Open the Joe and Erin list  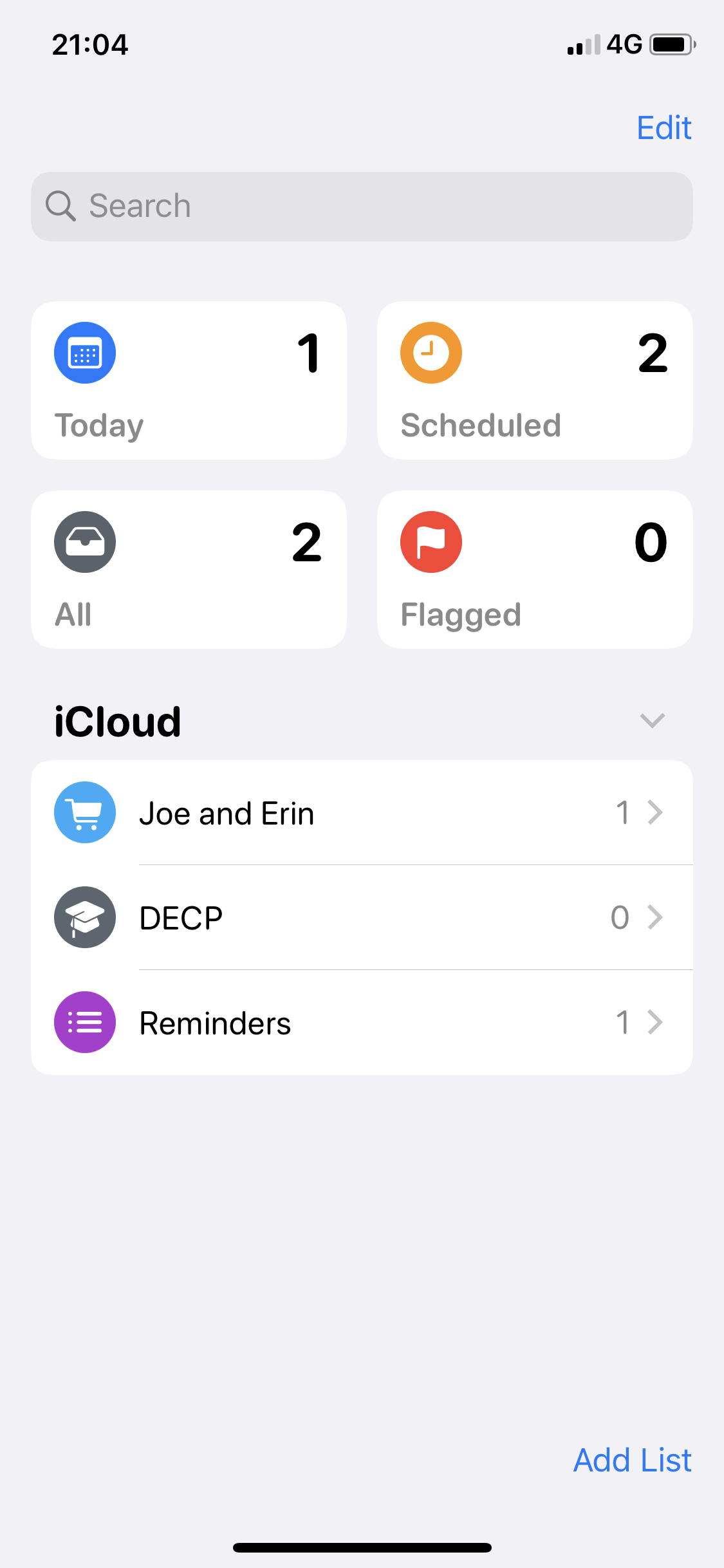[362, 812]
